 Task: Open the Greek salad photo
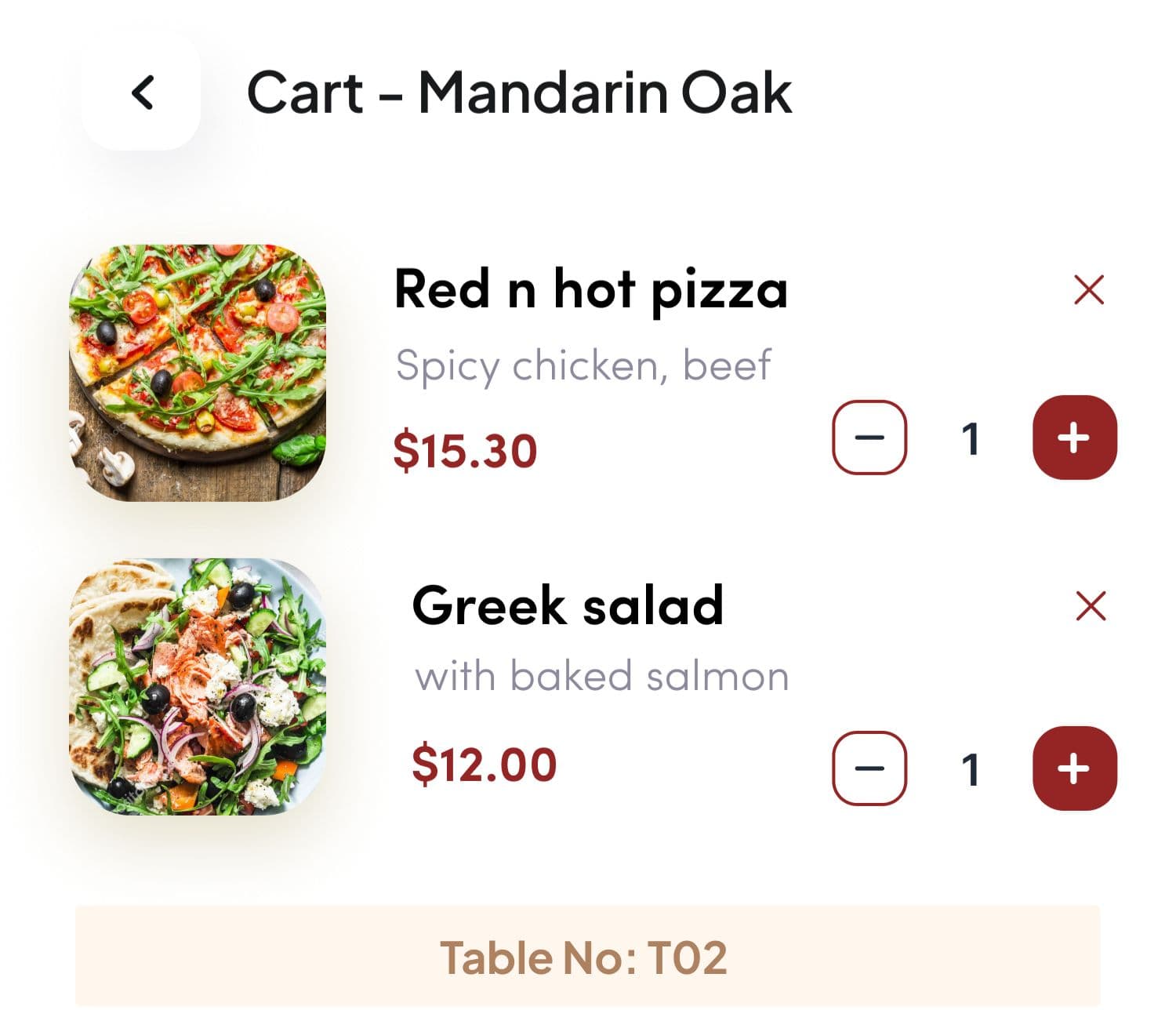(x=198, y=686)
